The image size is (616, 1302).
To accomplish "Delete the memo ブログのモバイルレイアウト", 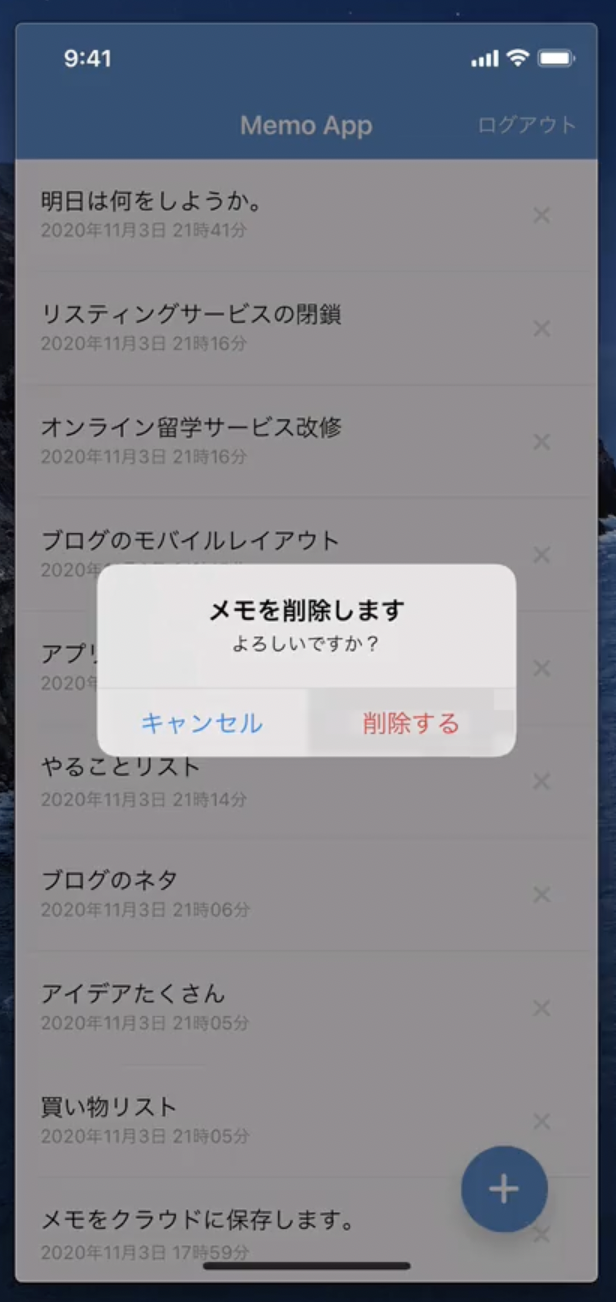I will click(542, 554).
